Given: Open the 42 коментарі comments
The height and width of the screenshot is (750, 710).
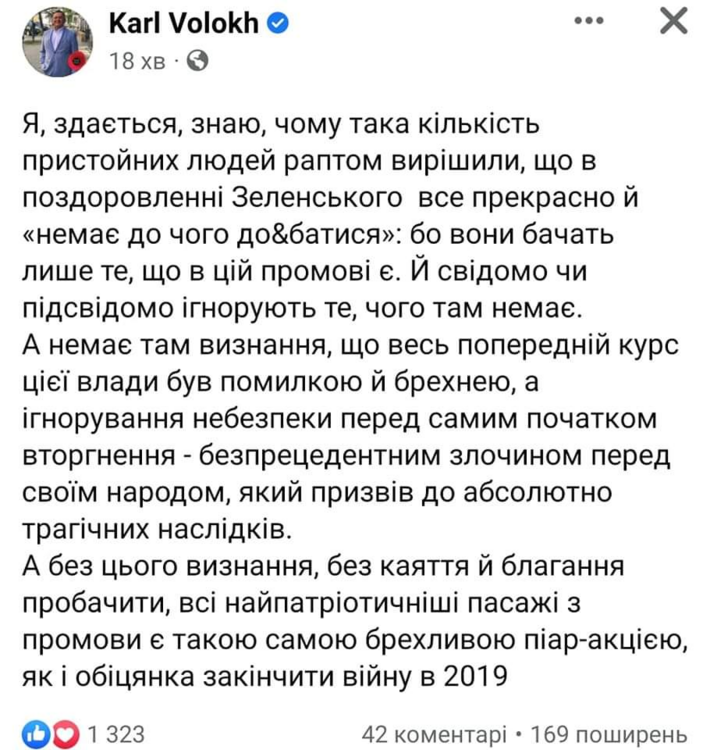Looking at the screenshot, I should (x=434, y=734).
